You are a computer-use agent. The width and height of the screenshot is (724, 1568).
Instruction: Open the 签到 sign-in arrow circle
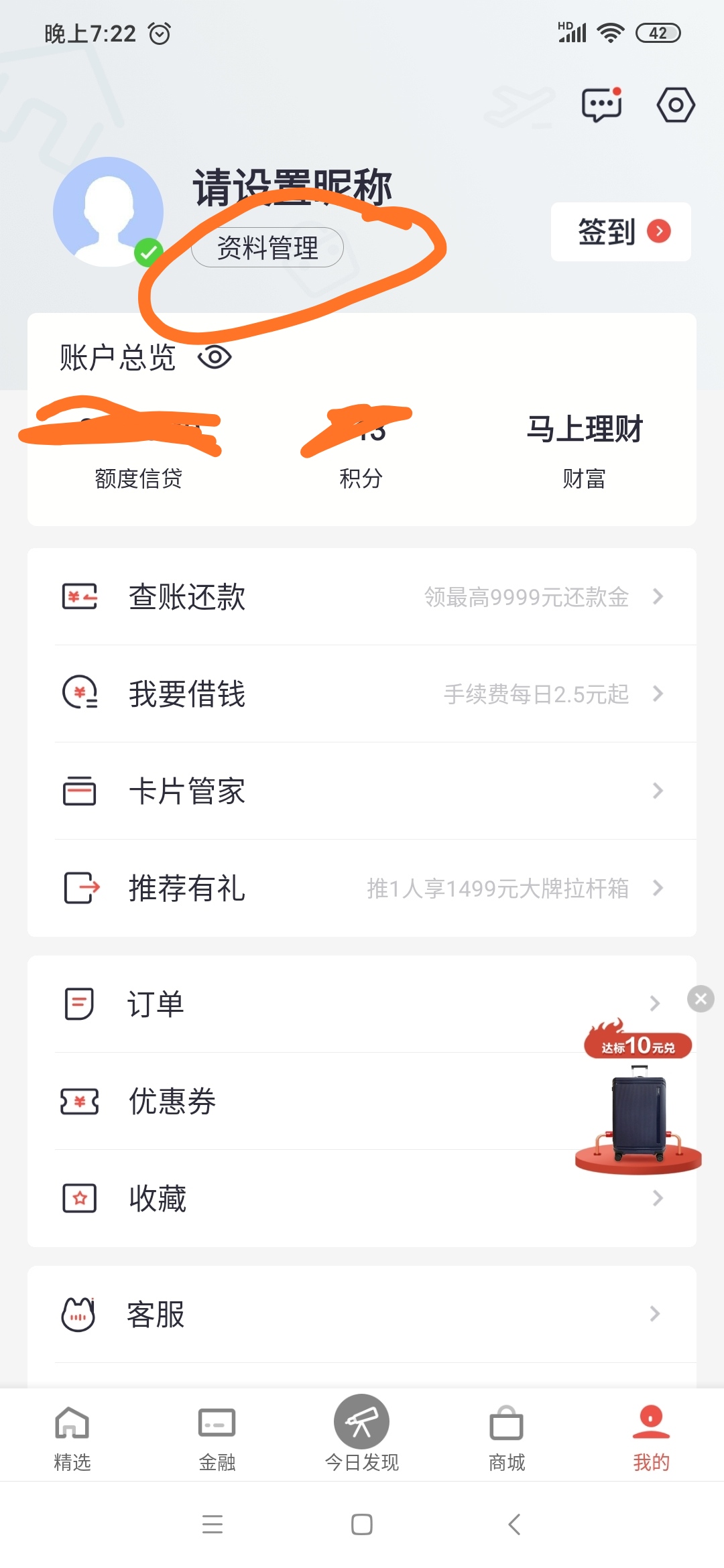(660, 231)
